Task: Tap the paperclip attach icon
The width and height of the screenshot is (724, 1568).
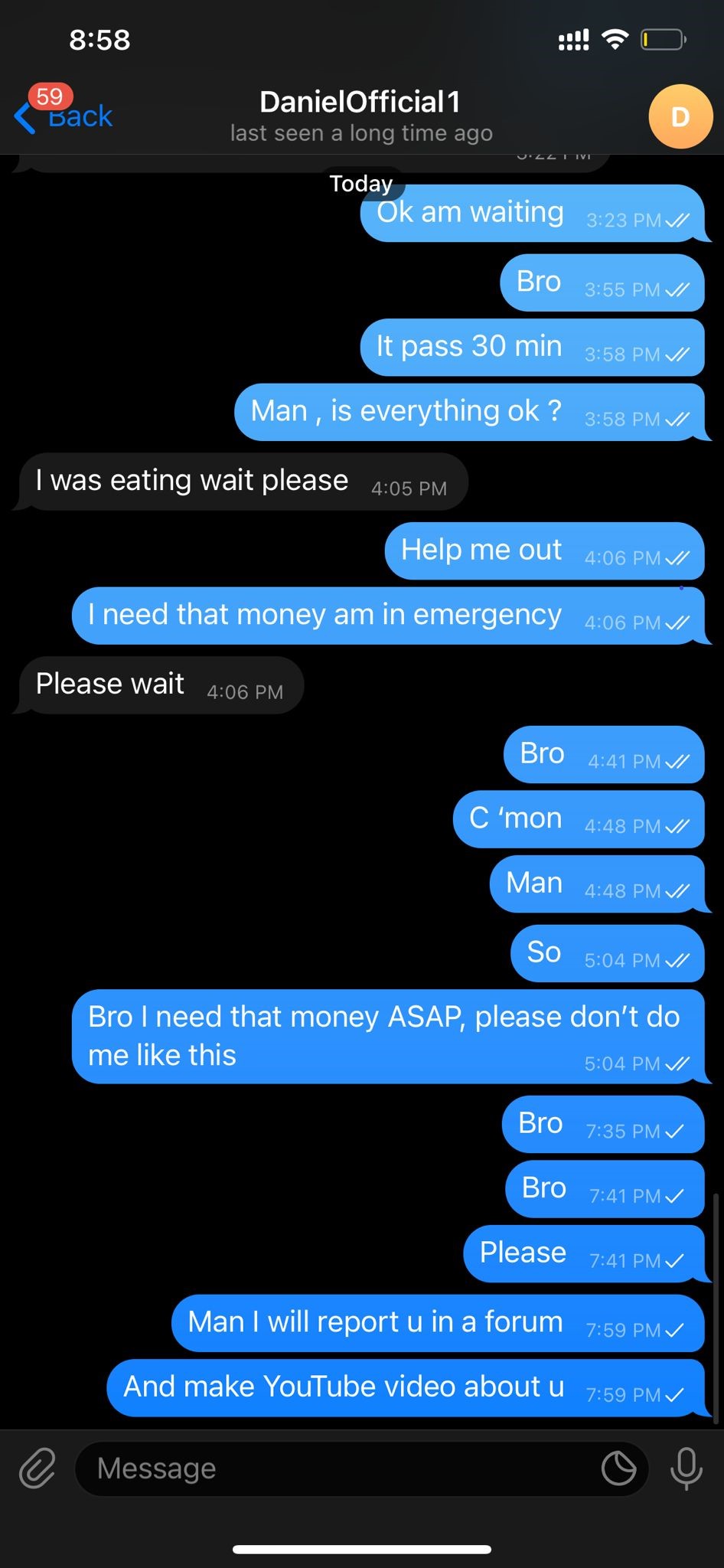Action: click(38, 1468)
